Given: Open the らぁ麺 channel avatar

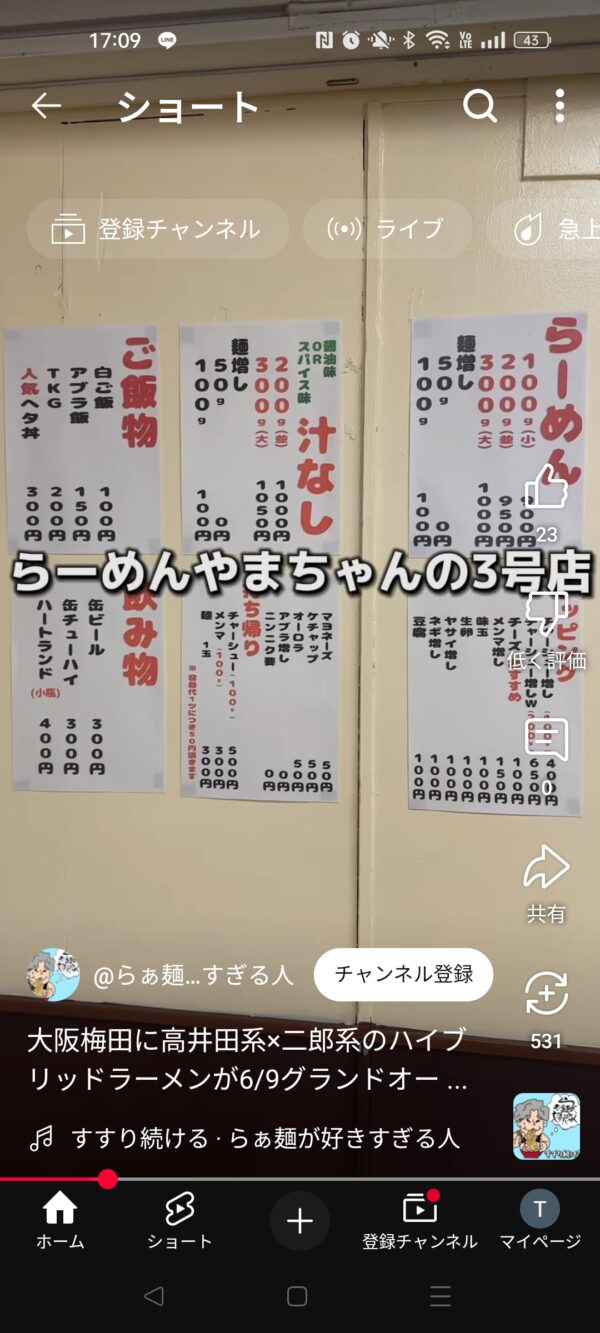Looking at the screenshot, I should [x=53, y=975].
